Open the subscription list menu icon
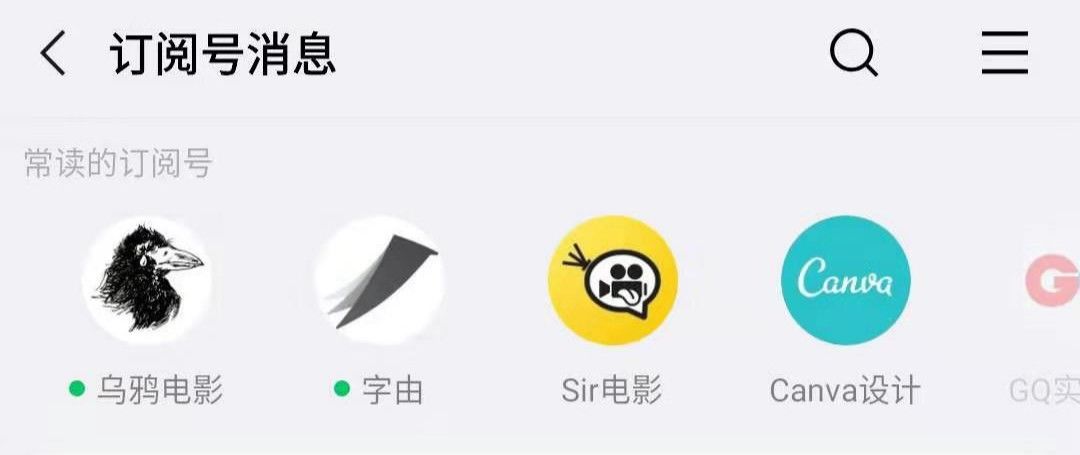The image size is (1080, 455). click(x=1004, y=53)
